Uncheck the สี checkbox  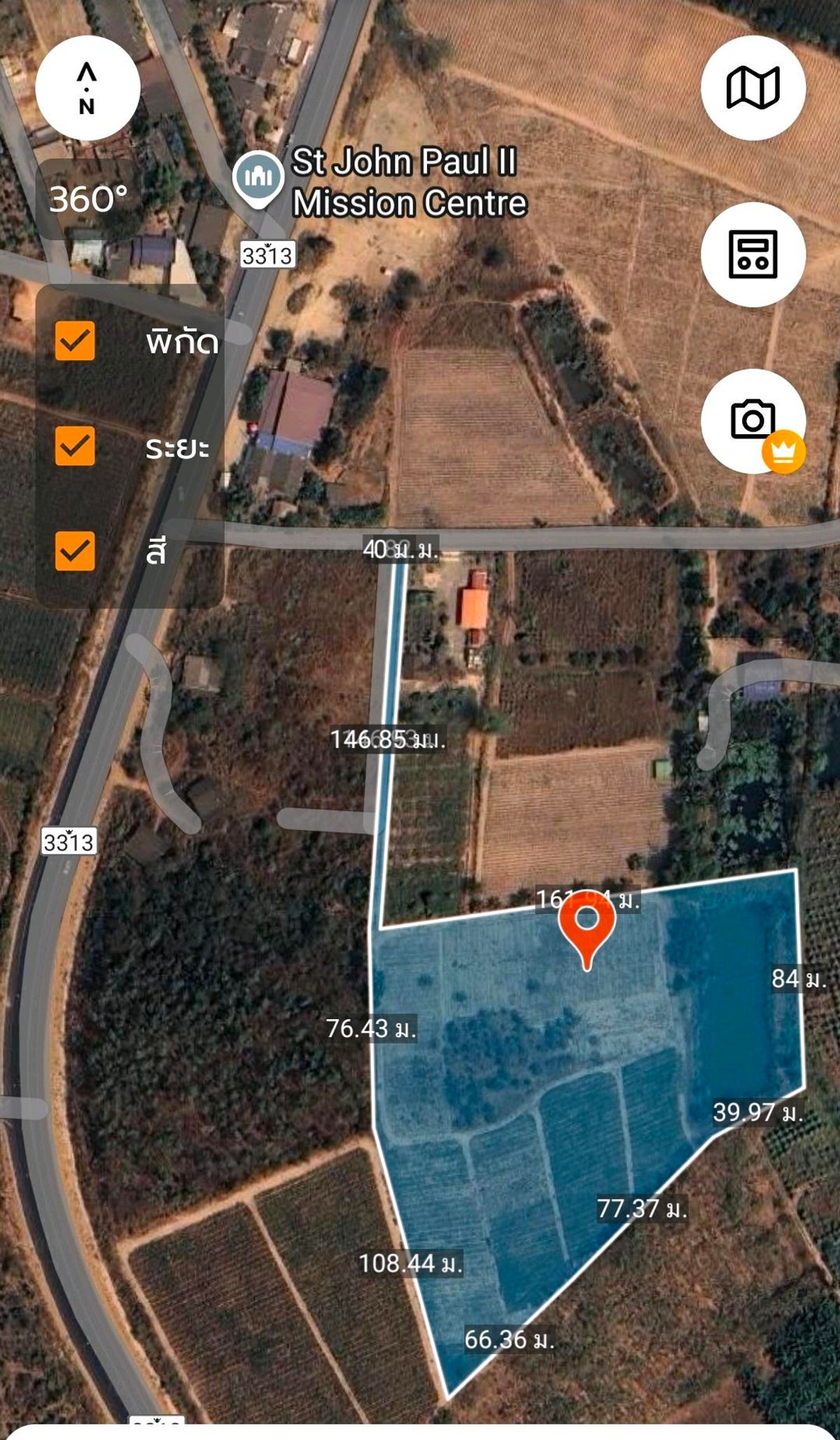[x=75, y=551]
